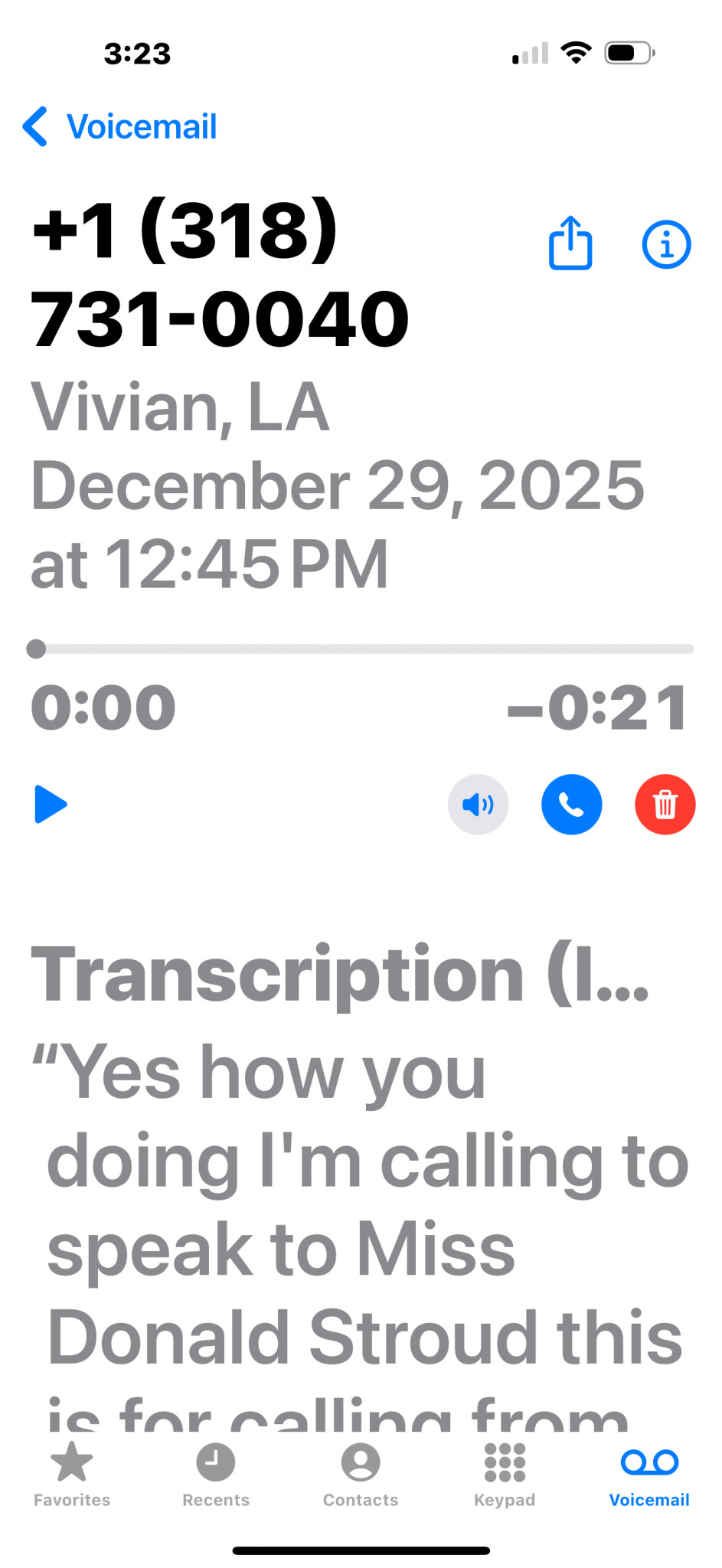The height and width of the screenshot is (1568, 722).
Task: Tap the voicemail playback progress bar
Action: tap(360, 649)
